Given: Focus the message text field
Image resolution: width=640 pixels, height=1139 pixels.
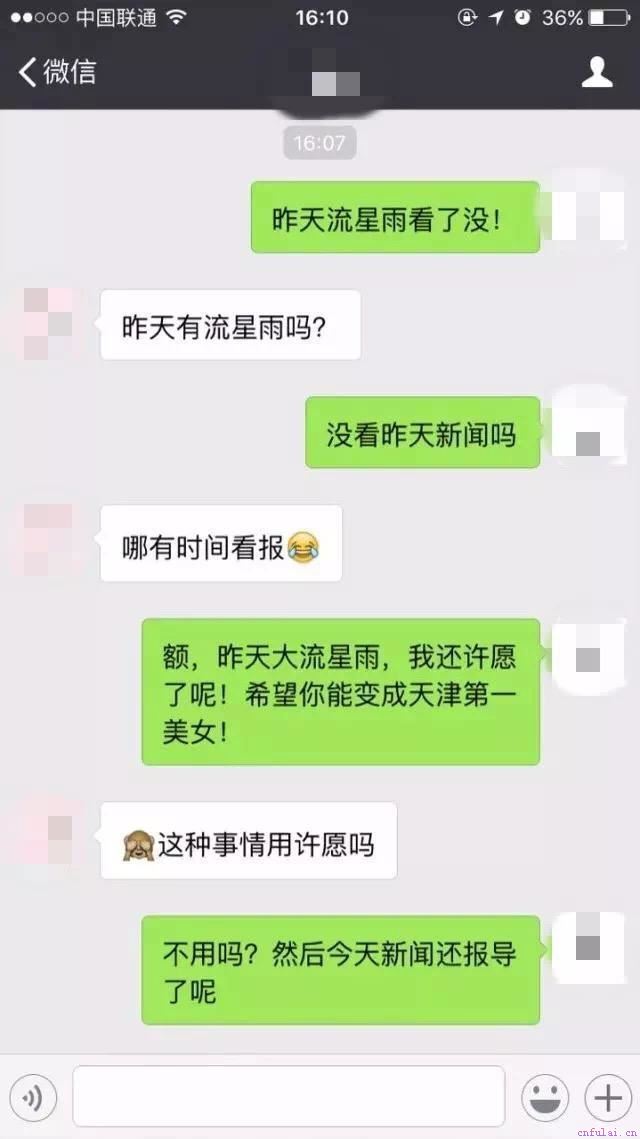Looking at the screenshot, I should click(x=288, y=1097).
